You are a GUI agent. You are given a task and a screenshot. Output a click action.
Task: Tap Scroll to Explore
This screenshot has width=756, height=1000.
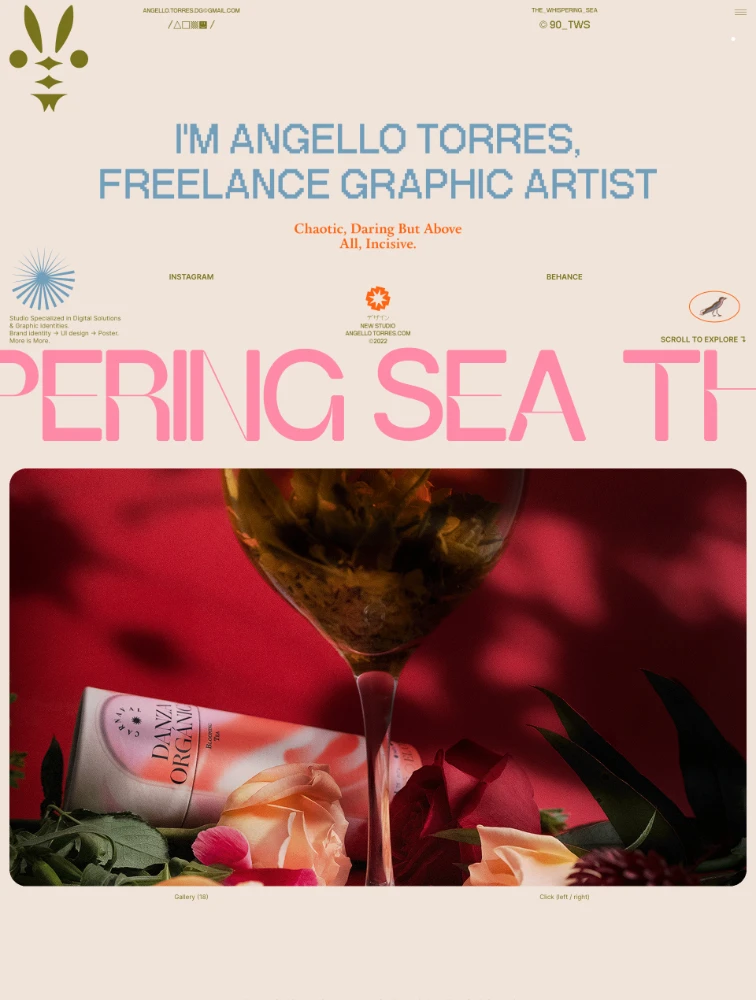(702, 340)
